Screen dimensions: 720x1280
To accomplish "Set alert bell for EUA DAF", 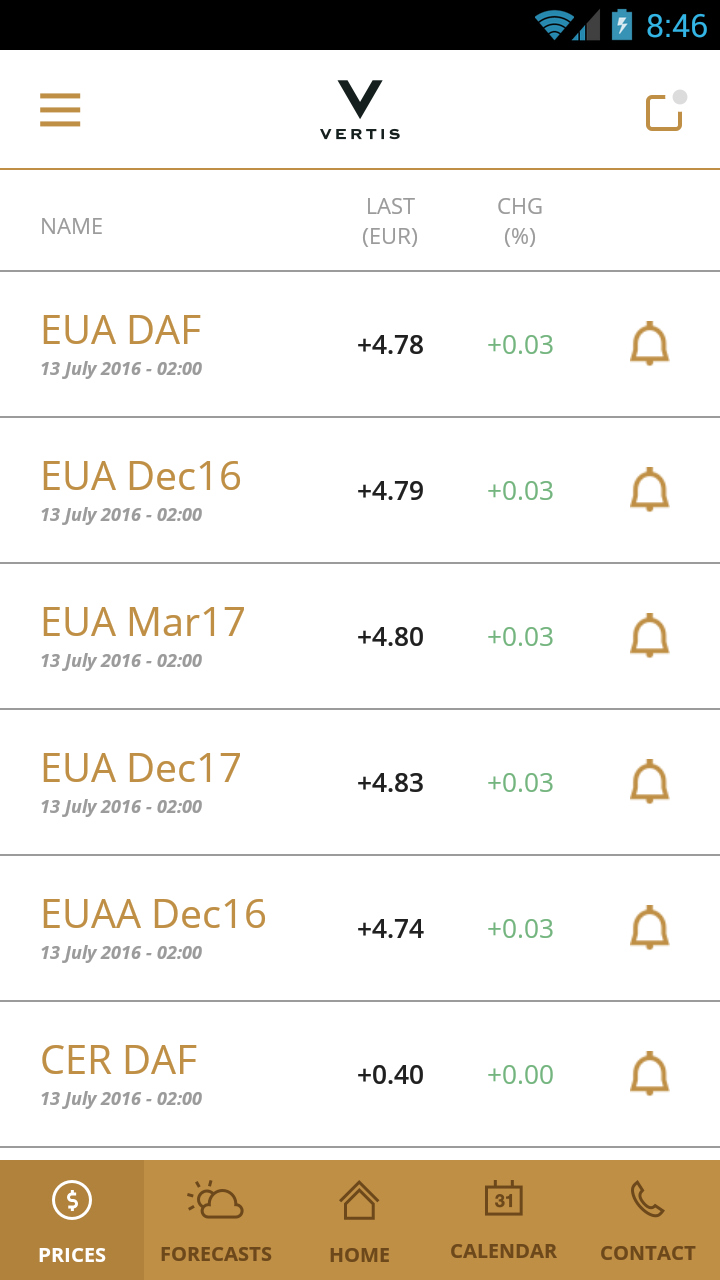I will click(649, 344).
